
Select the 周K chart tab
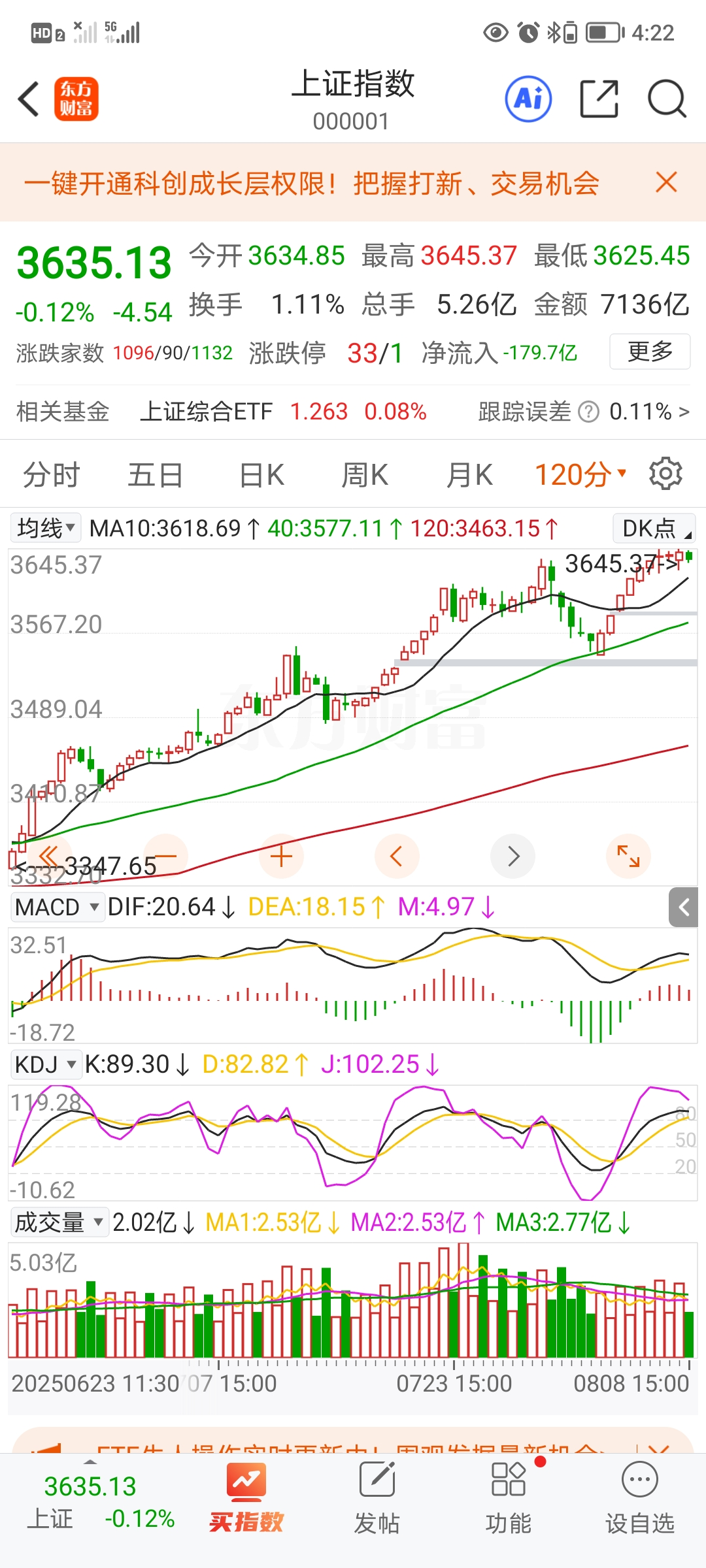click(x=365, y=475)
